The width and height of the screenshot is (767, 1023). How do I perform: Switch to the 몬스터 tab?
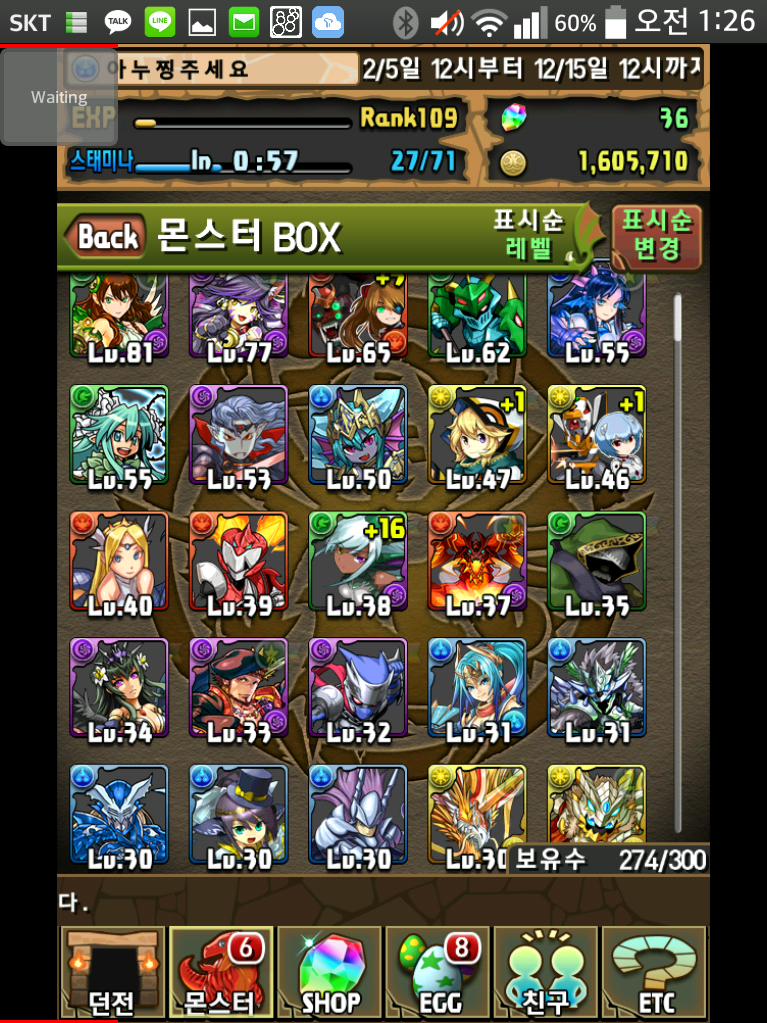(219, 972)
